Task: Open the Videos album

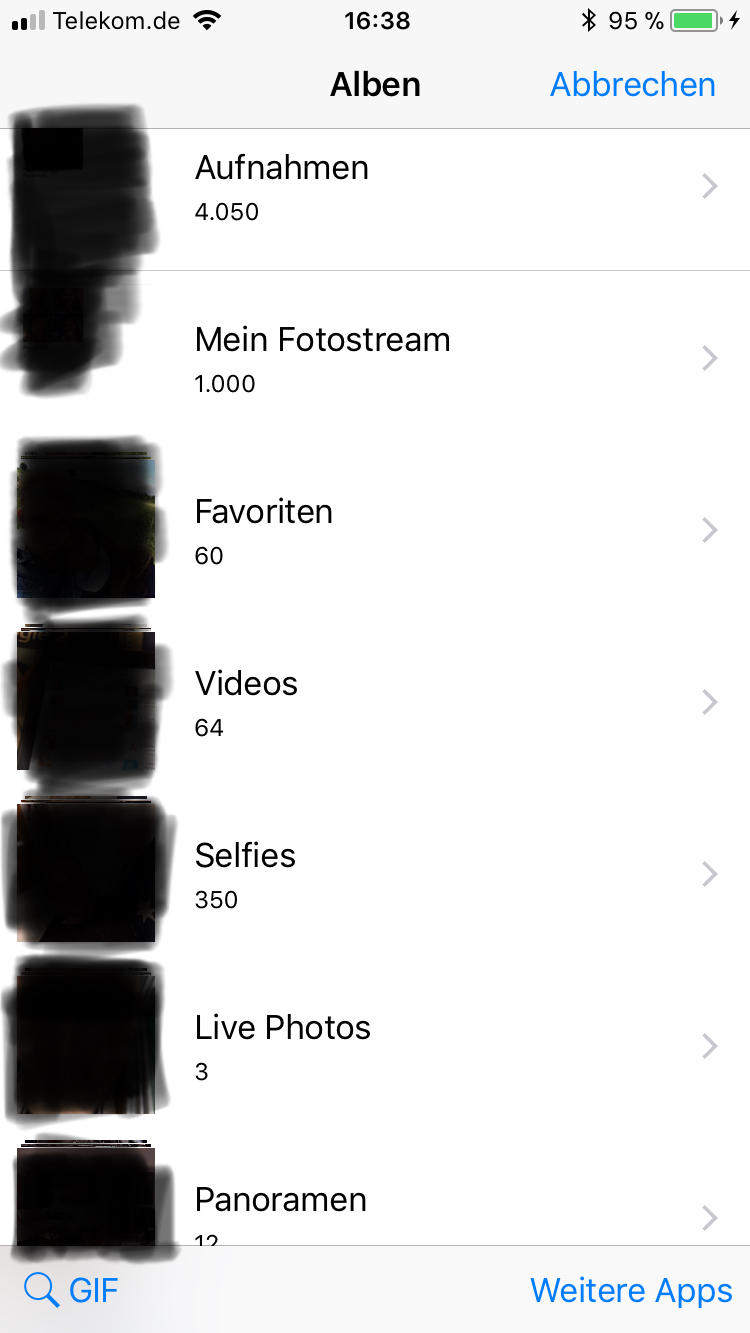Action: [375, 702]
